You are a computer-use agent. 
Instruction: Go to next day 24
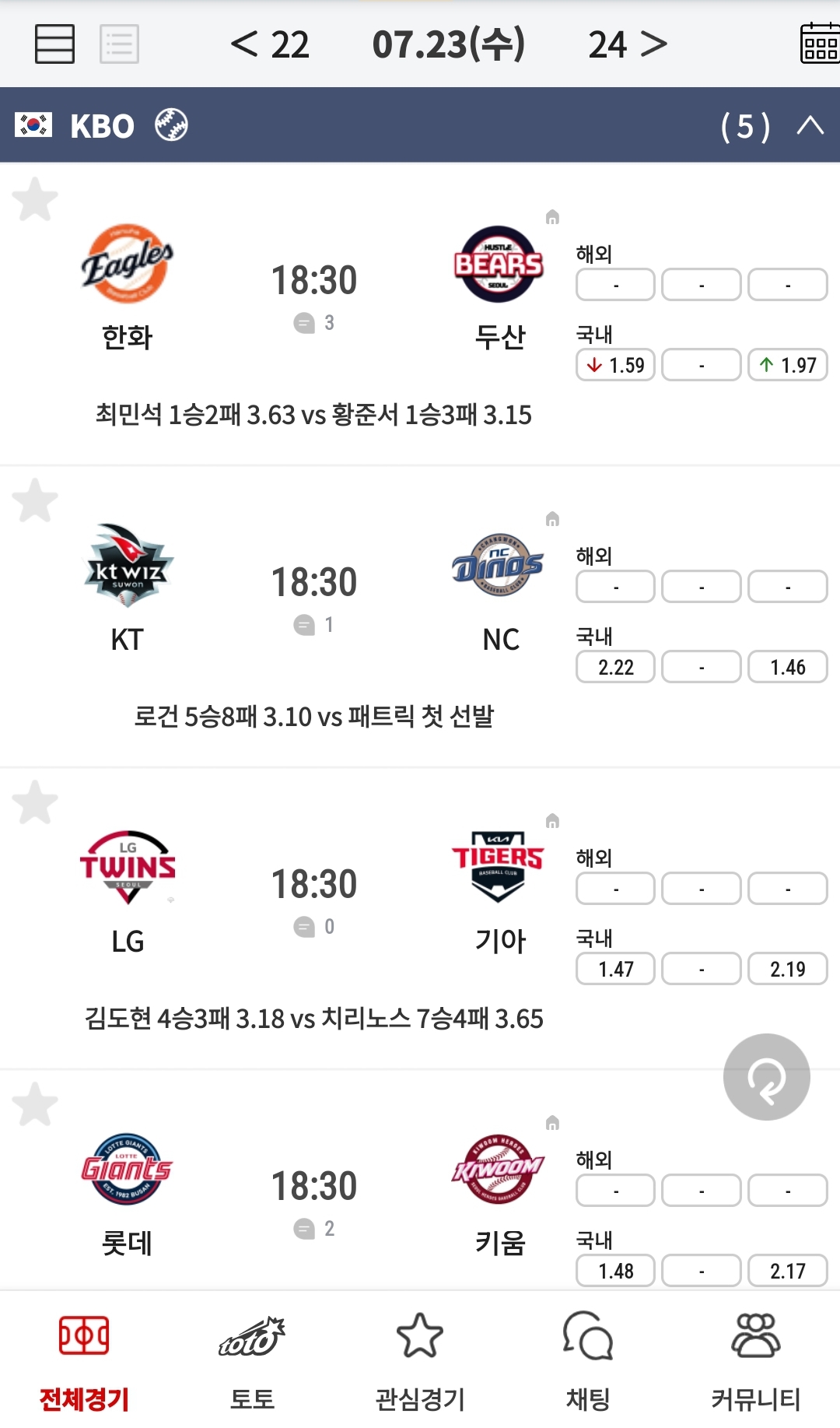point(628,44)
